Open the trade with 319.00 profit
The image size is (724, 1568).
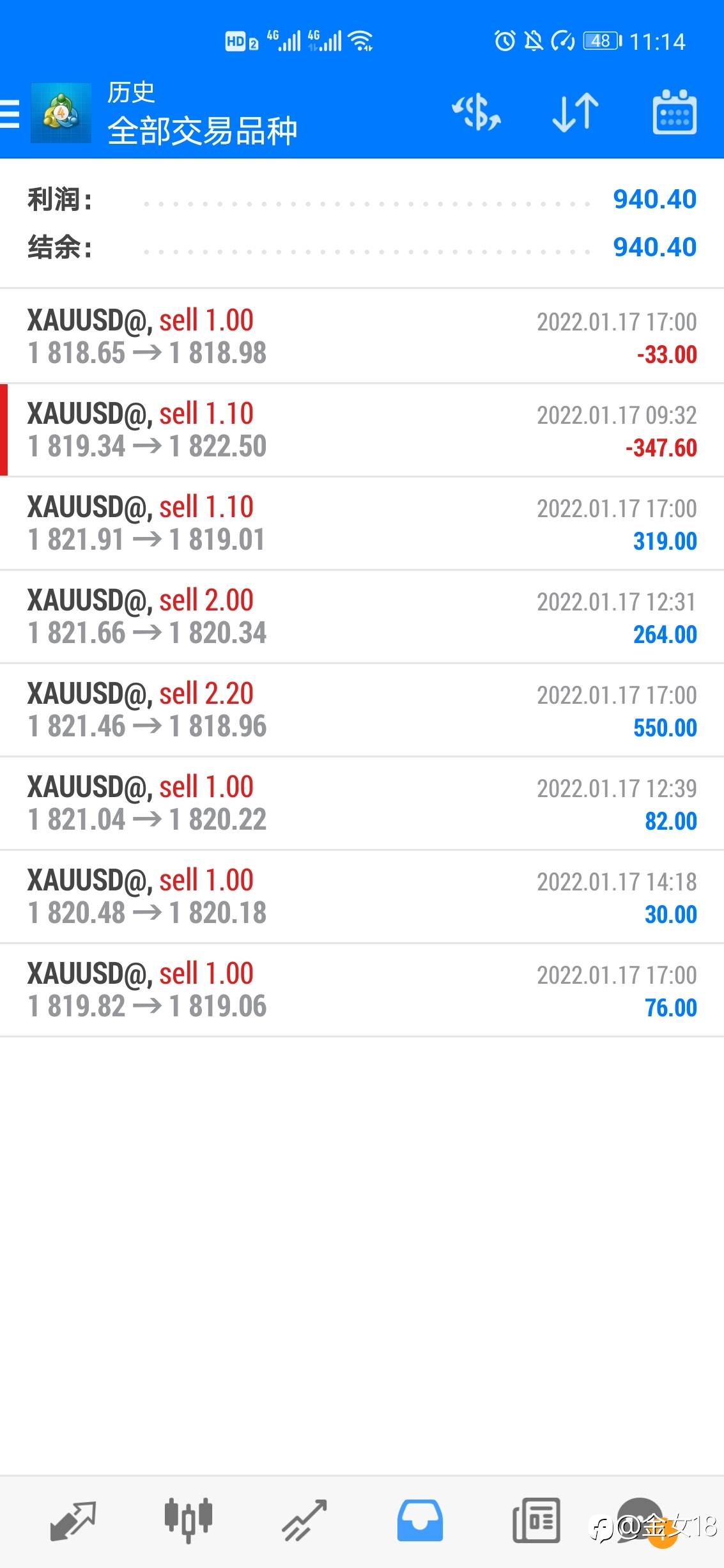click(x=362, y=523)
